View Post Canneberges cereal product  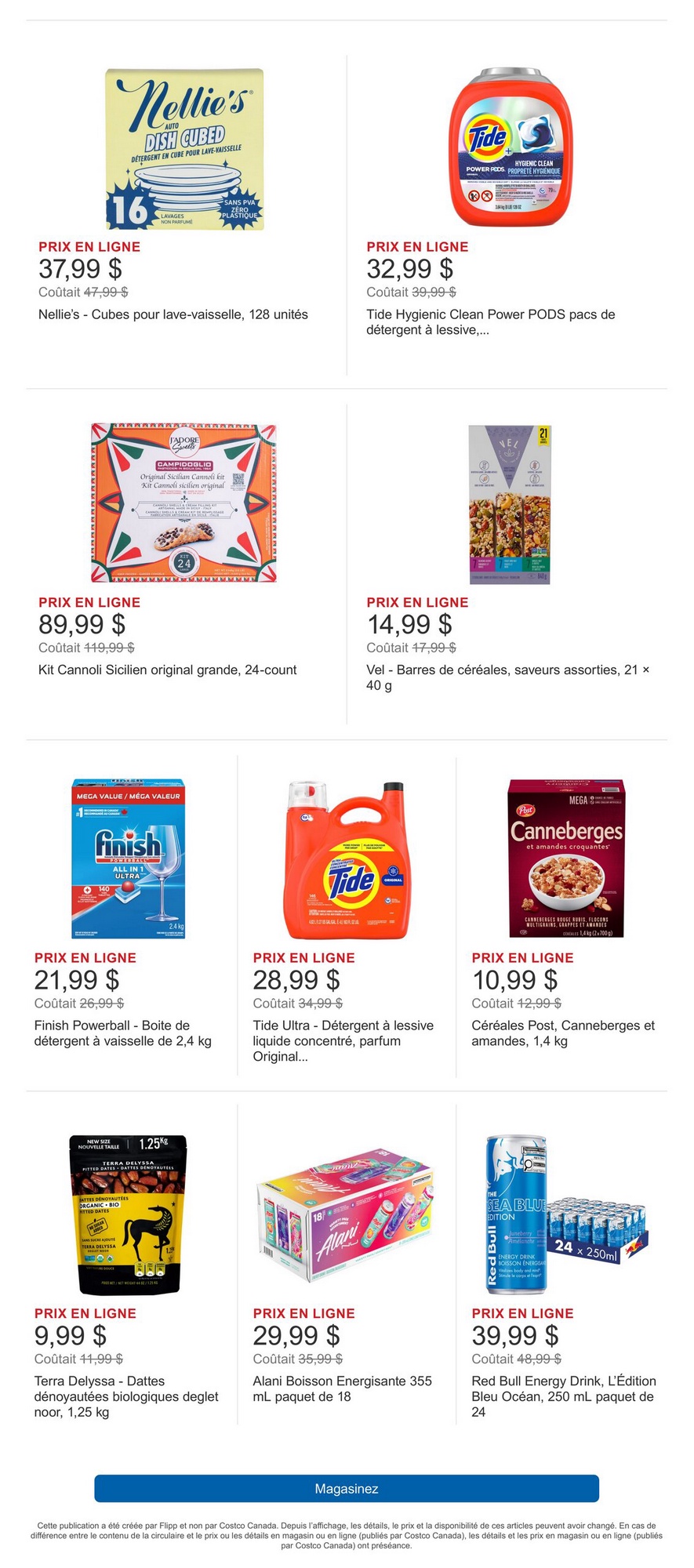point(565,858)
